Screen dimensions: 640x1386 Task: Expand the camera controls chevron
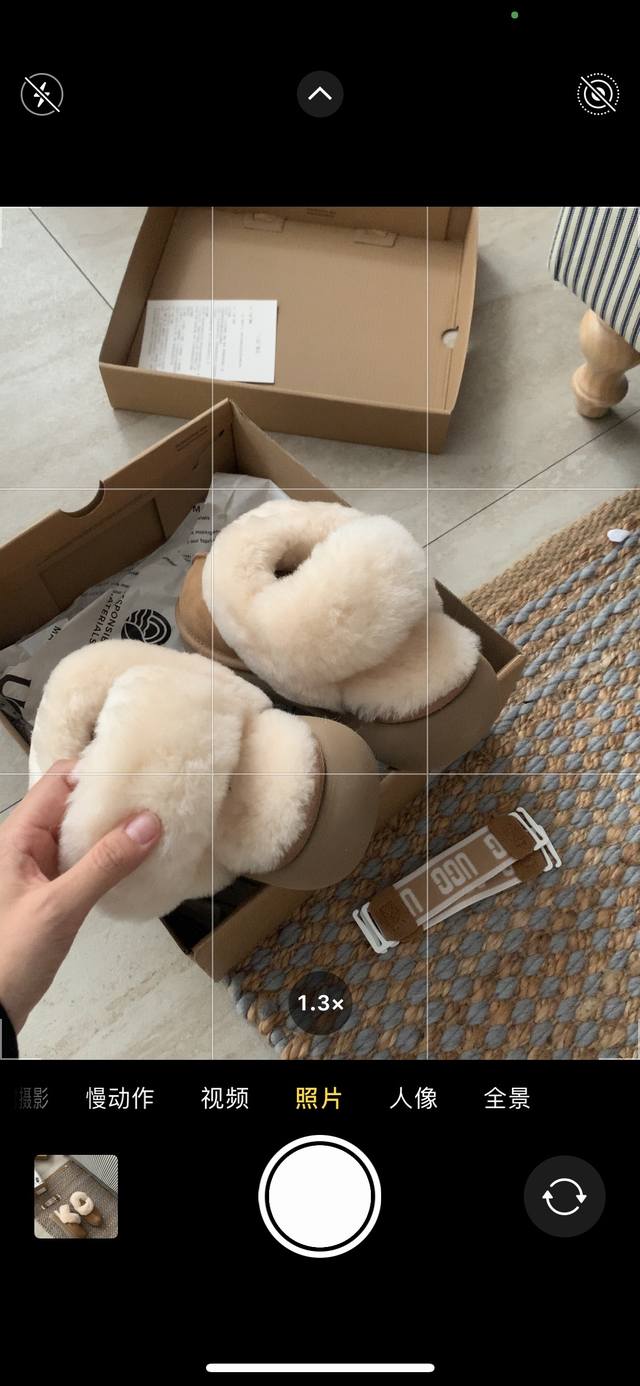320,95
